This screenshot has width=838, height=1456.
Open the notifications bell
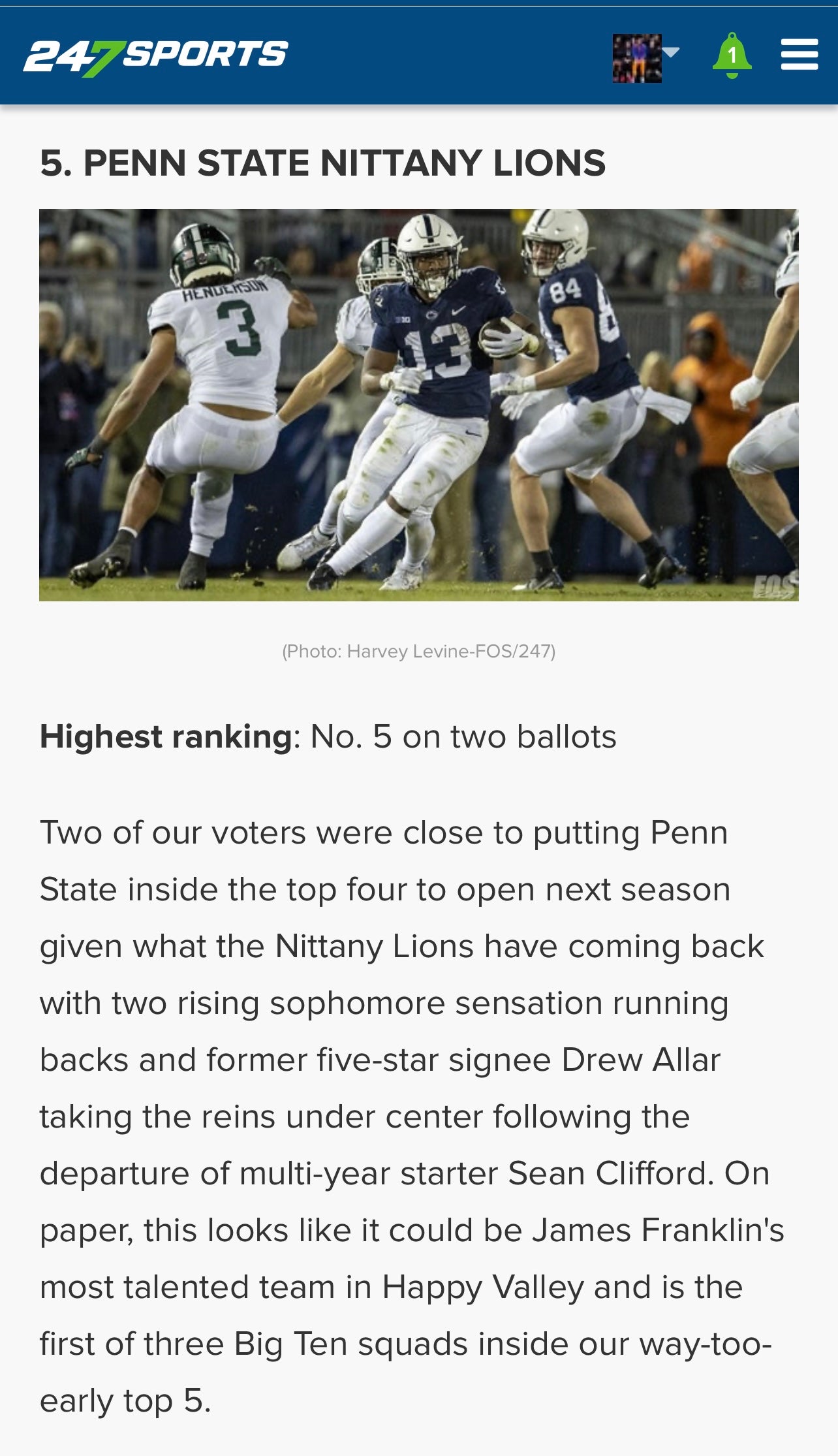732,56
